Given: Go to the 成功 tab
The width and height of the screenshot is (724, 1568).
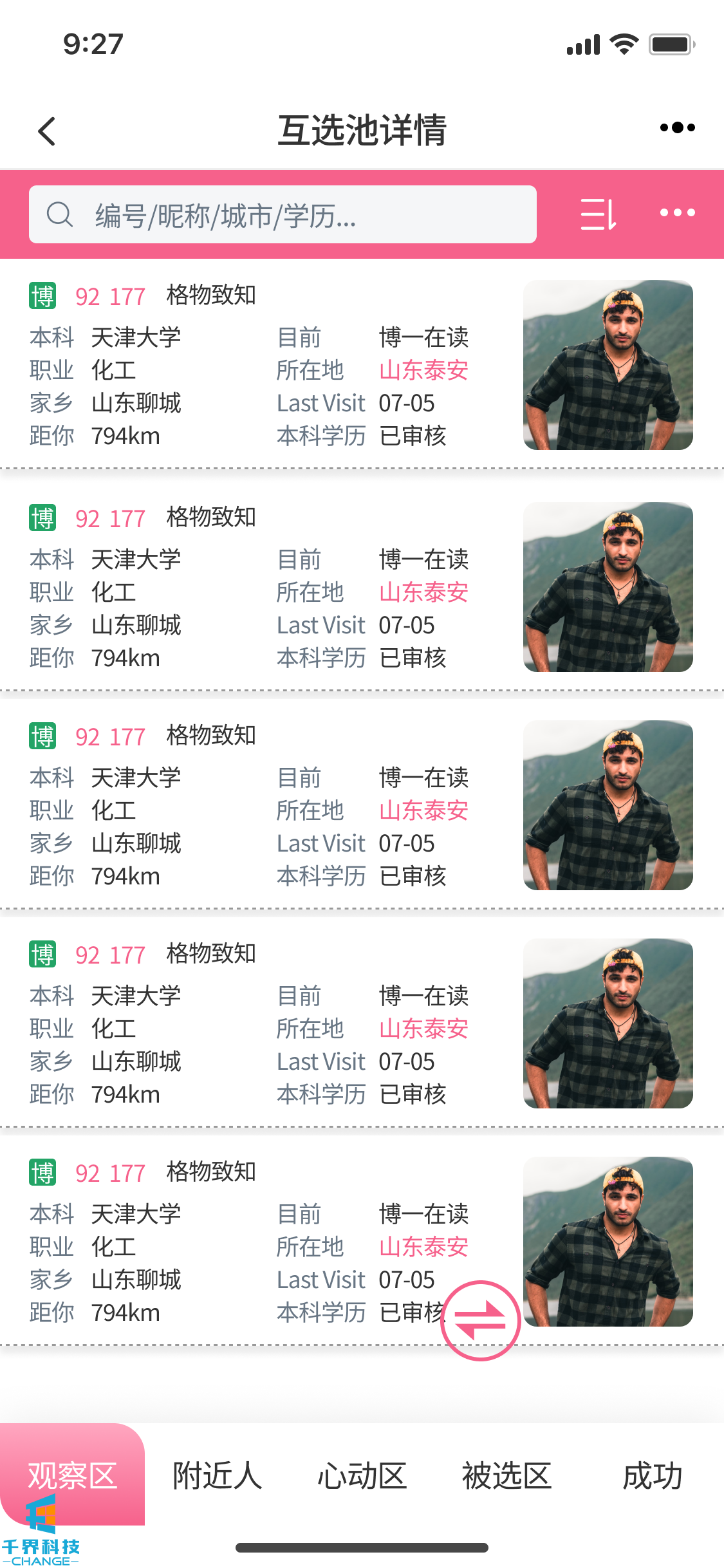Looking at the screenshot, I should click(651, 1475).
